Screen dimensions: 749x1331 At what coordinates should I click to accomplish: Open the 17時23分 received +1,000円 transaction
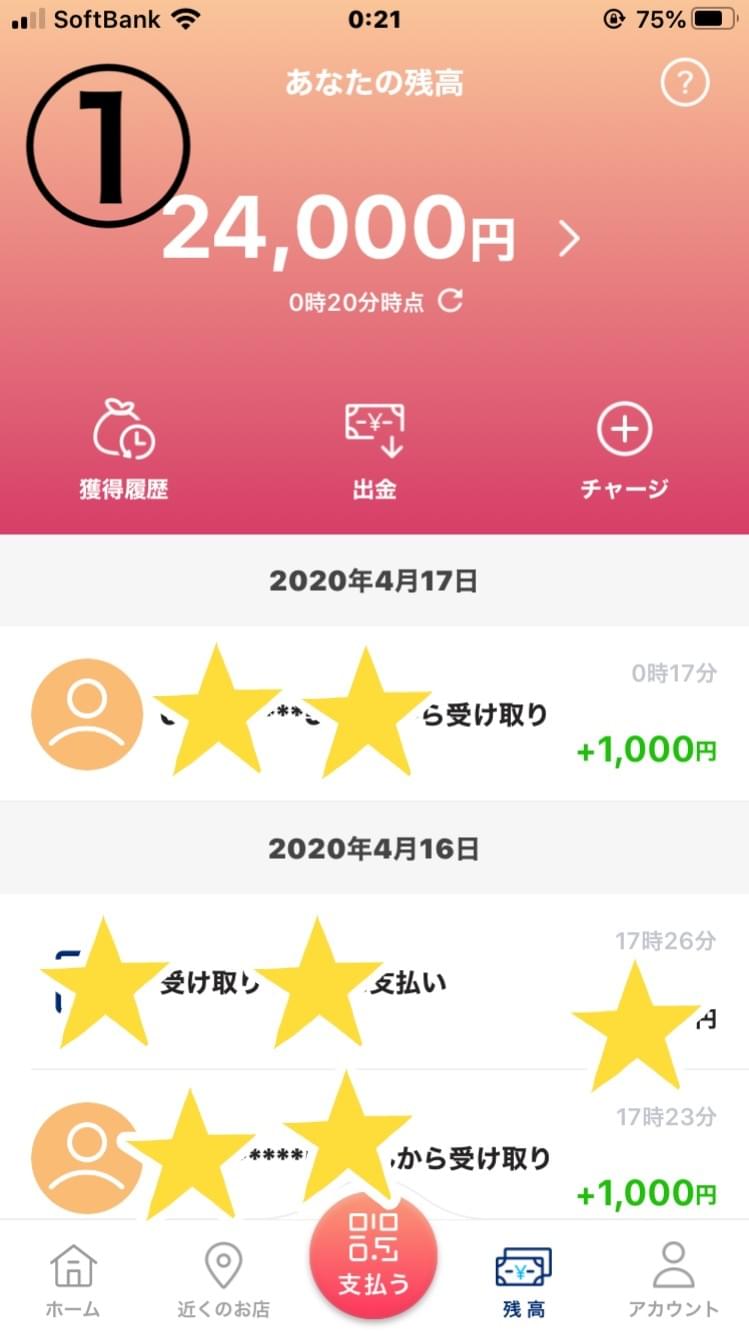[x=374, y=1144]
